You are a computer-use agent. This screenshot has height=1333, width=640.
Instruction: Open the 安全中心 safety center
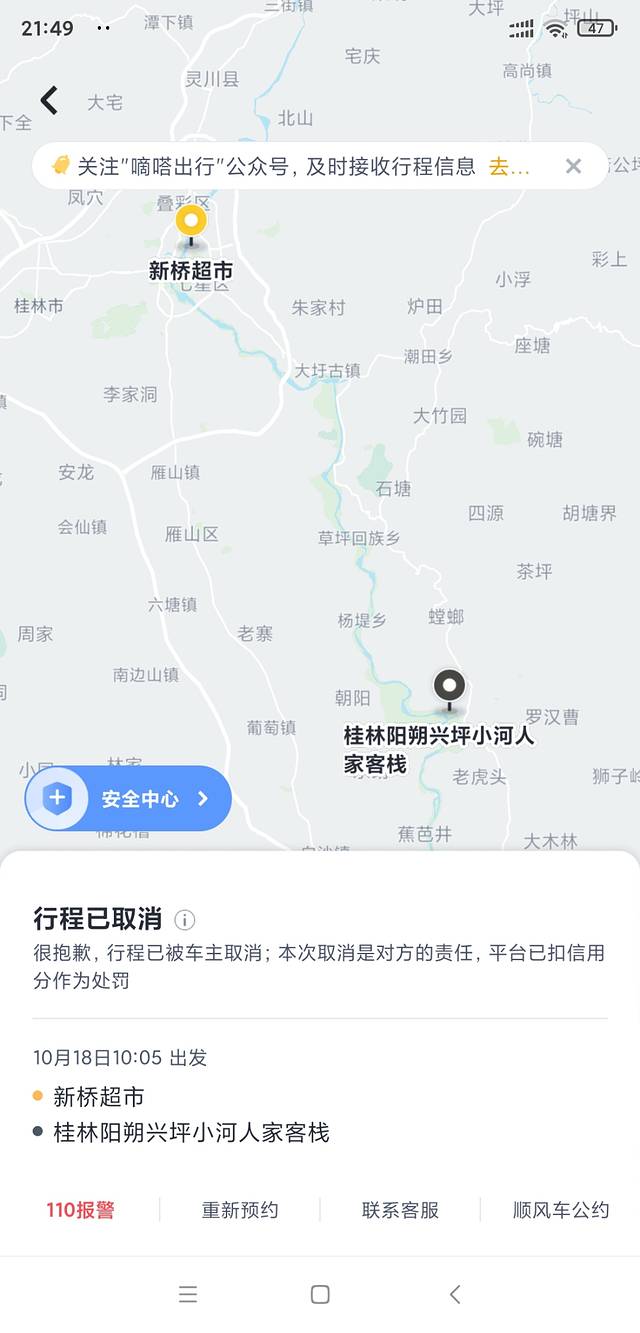(x=129, y=798)
